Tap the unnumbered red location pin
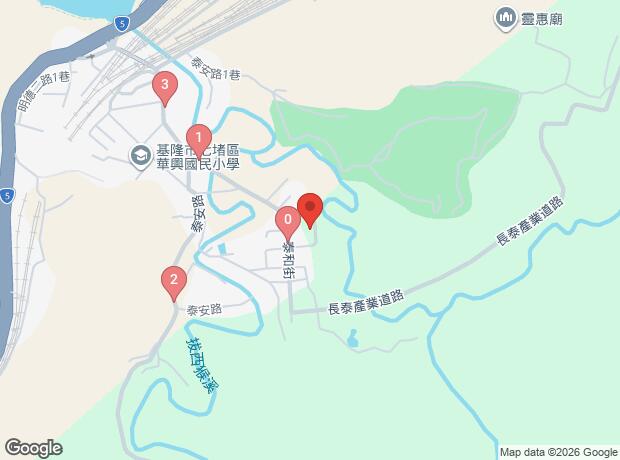The image size is (620, 460). pyautogui.click(x=310, y=208)
